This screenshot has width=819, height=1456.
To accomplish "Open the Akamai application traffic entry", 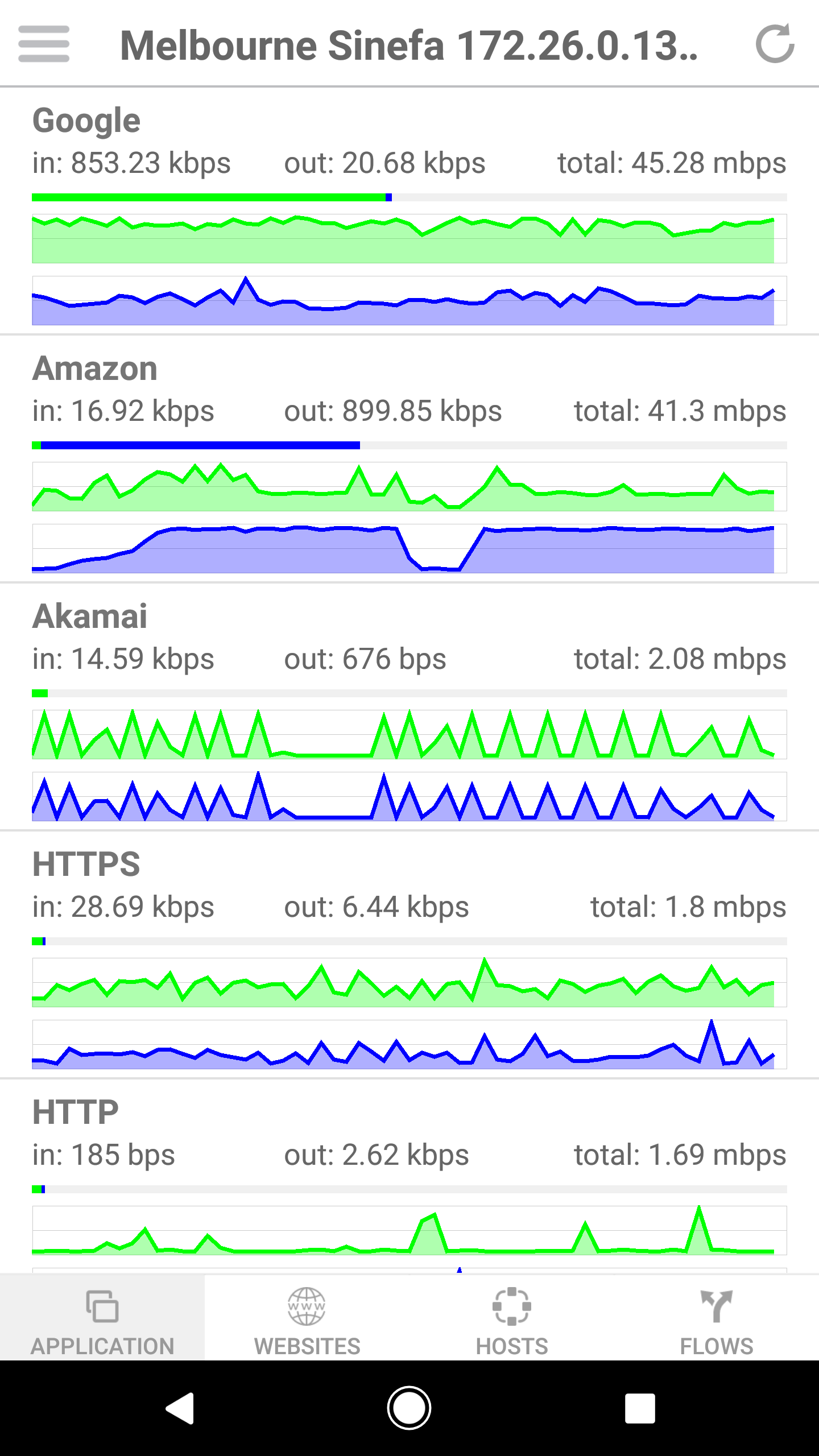I will click(409, 706).
